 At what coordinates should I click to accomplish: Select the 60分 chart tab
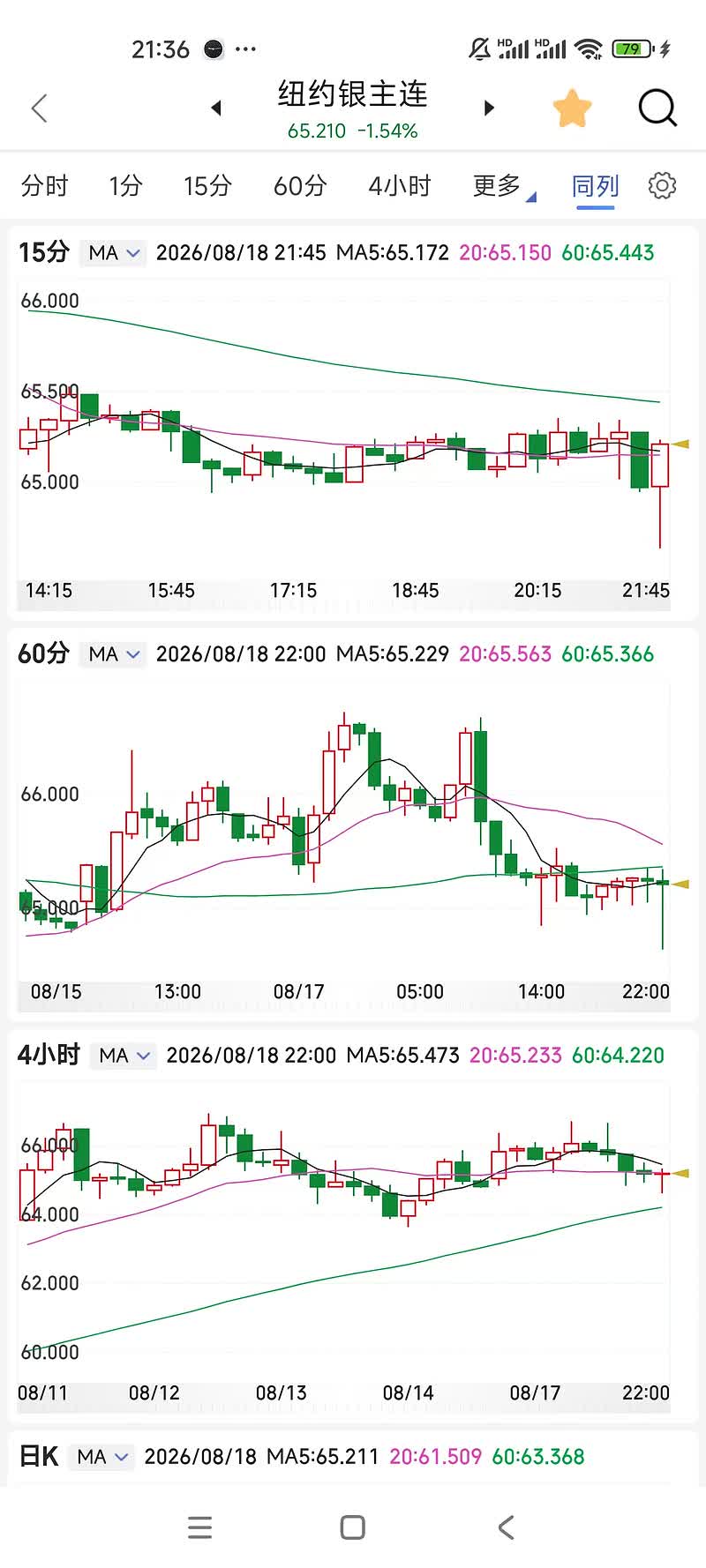(300, 186)
